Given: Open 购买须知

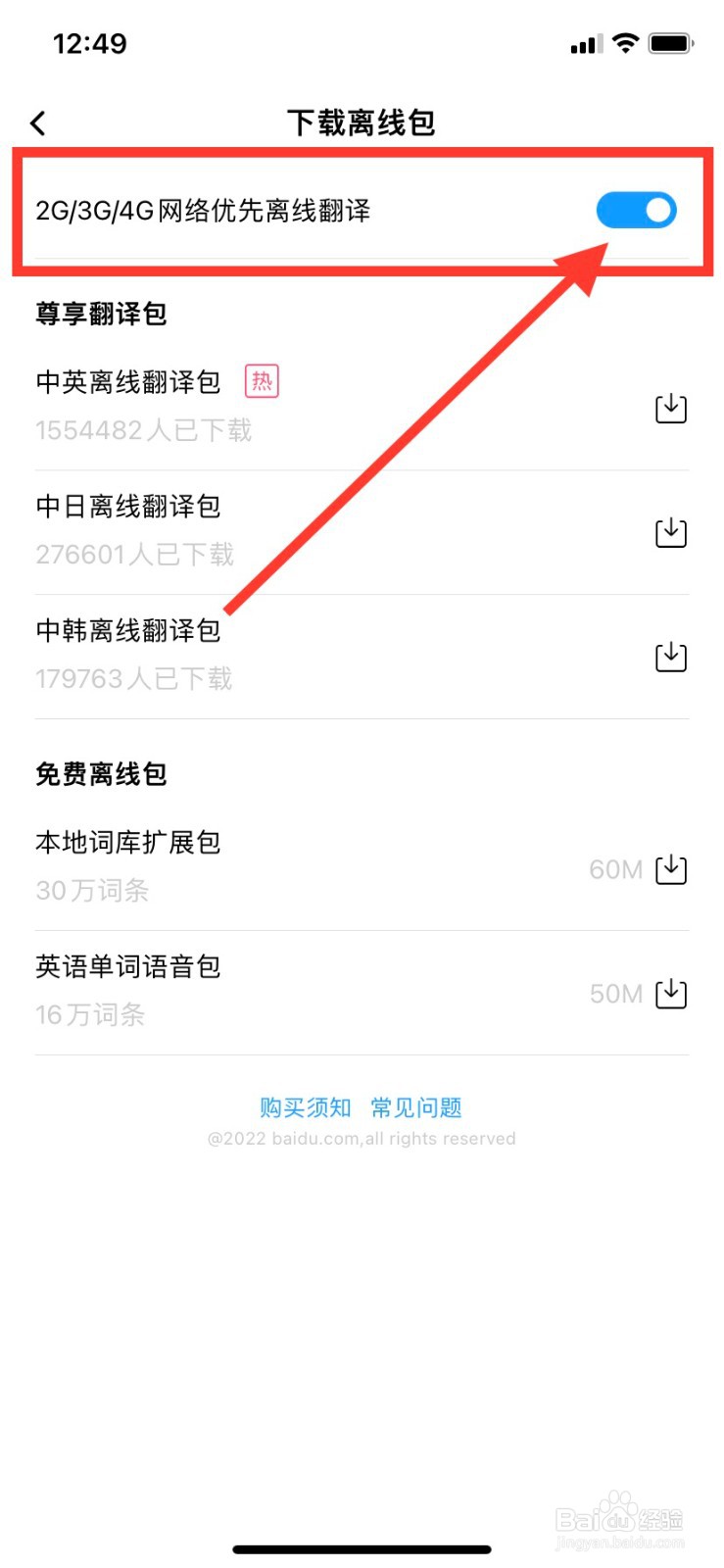Looking at the screenshot, I should (x=305, y=1107).
